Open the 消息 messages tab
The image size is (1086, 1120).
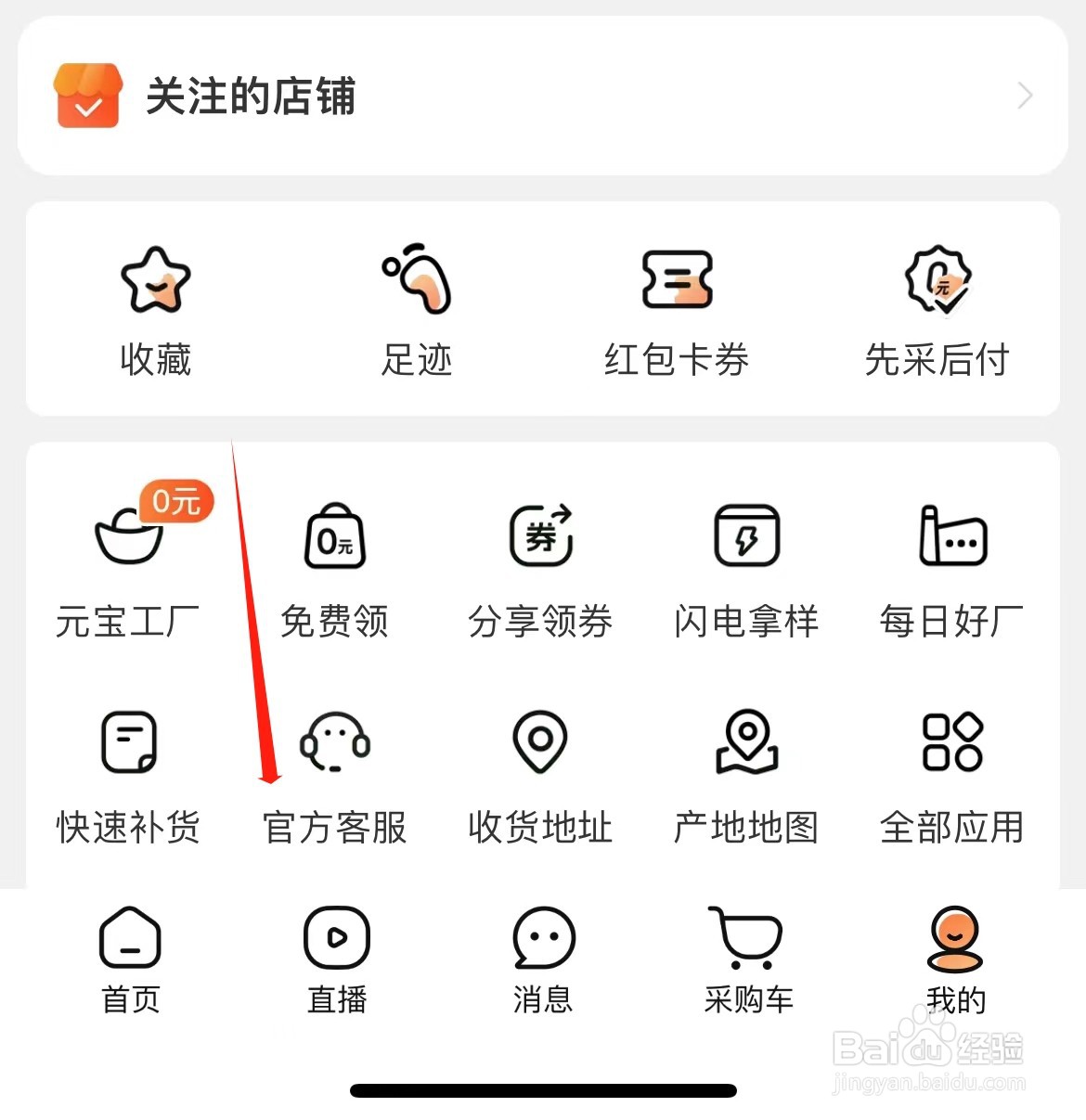(x=542, y=939)
